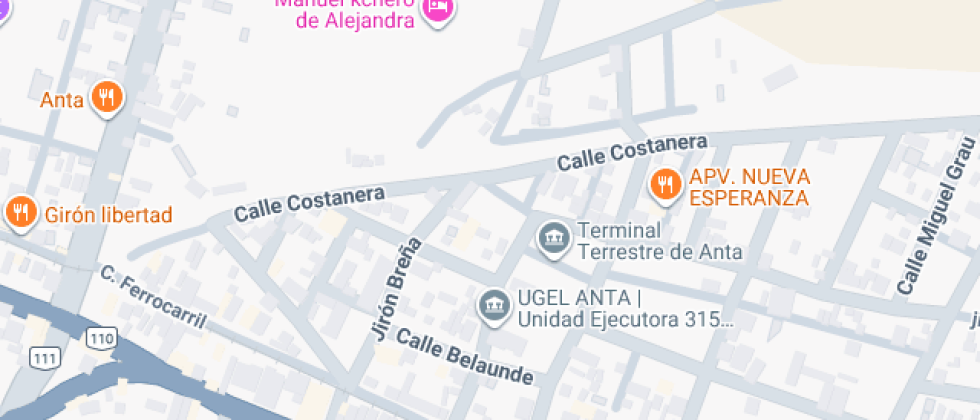Open the UGEL ANTA place marker

493,305
